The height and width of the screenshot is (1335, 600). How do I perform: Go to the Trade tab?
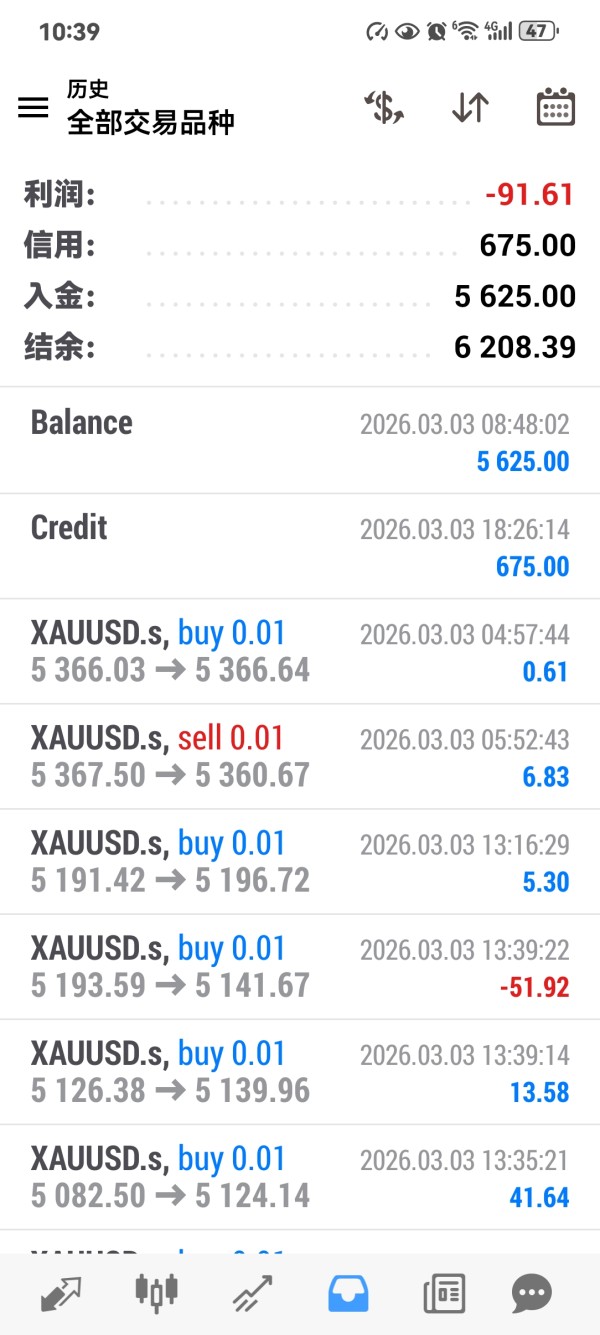pos(253,1293)
